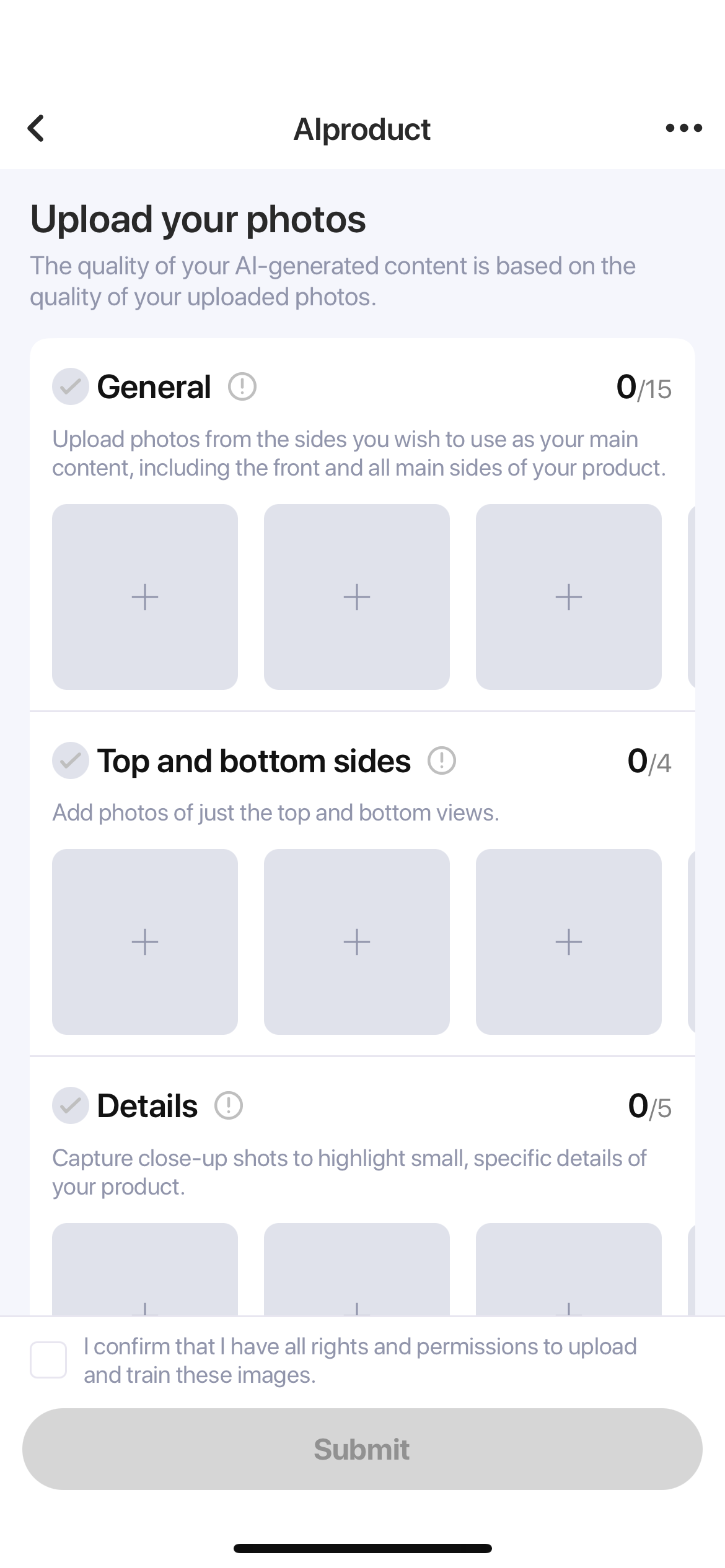Image resolution: width=725 pixels, height=1568 pixels.
Task: Add a photo in the third Details slot
Action: pos(569,1270)
